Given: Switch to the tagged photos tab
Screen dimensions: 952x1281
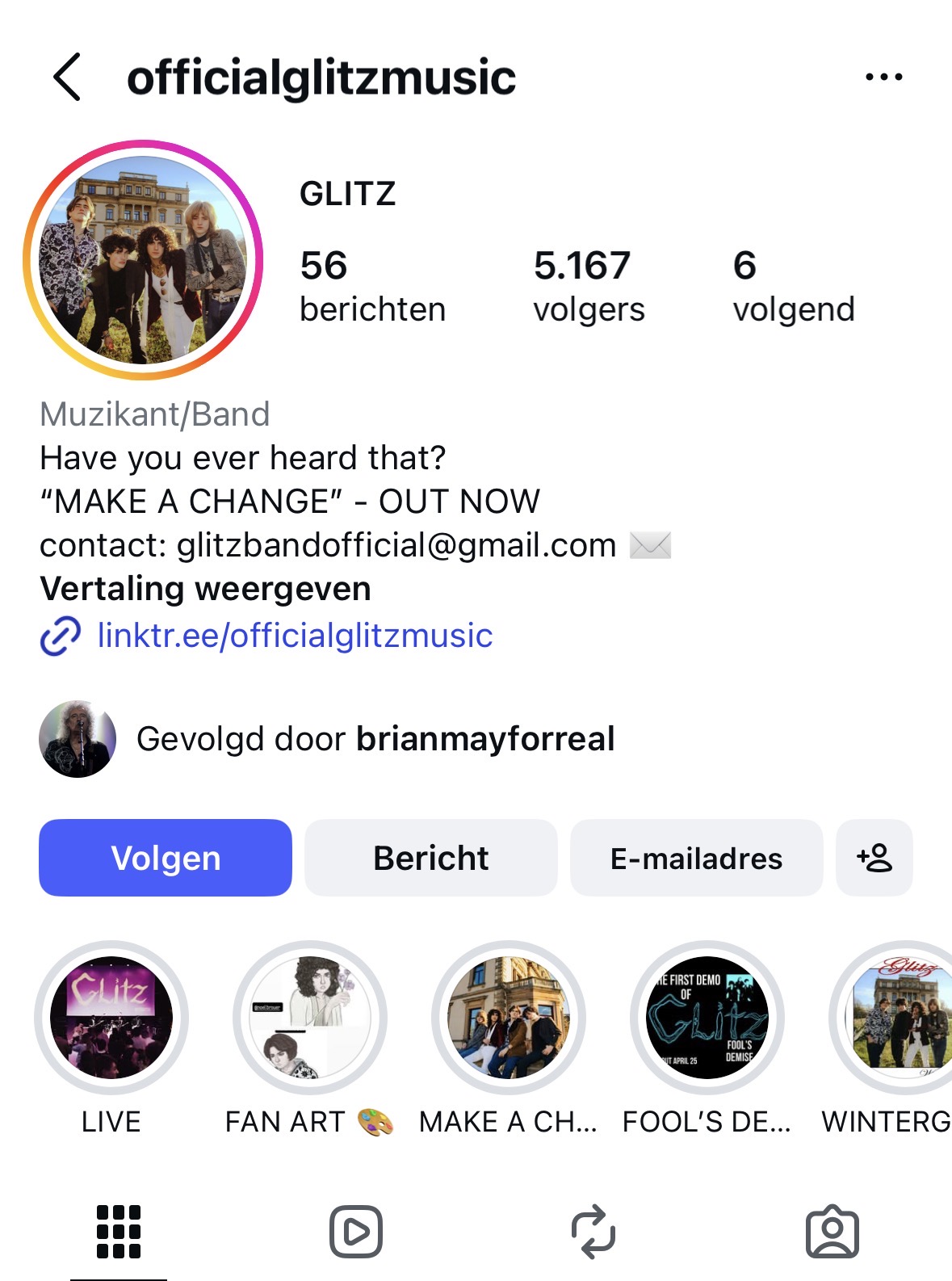Looking at the screenshot, I should [x=832, y=1232].
